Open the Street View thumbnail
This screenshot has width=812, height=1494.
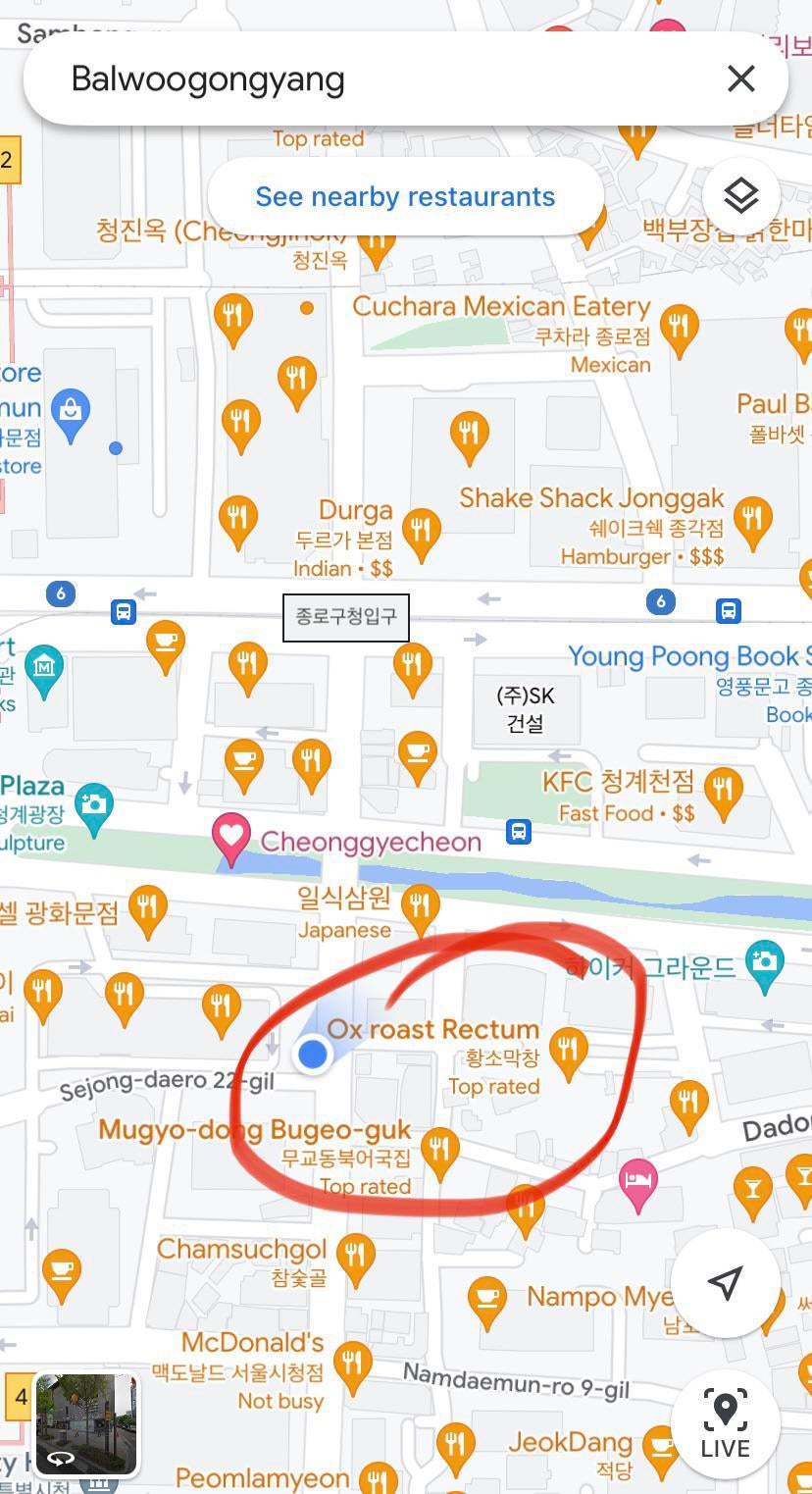[x=86, y=1424]
